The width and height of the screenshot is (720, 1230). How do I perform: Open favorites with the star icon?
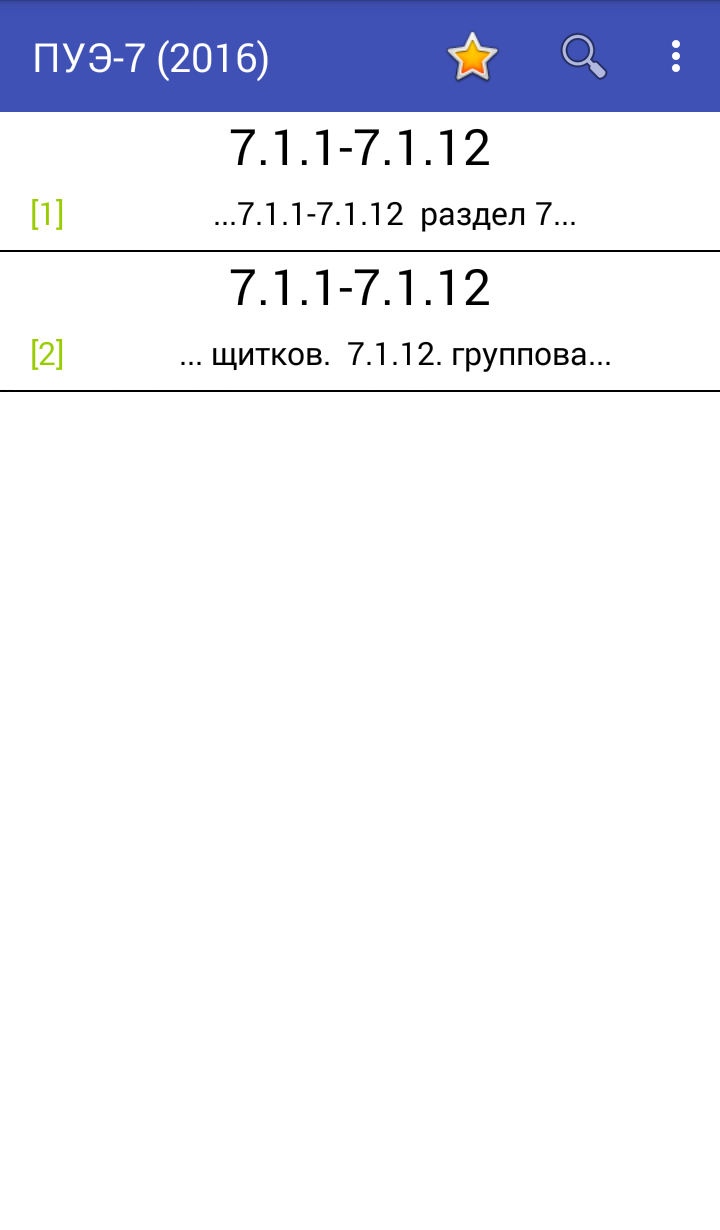472,57
